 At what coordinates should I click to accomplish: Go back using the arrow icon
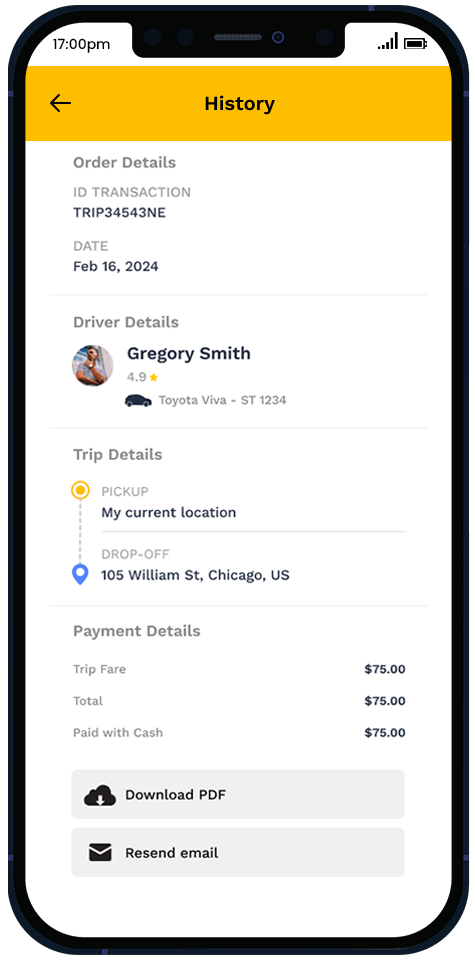(60, 103)
